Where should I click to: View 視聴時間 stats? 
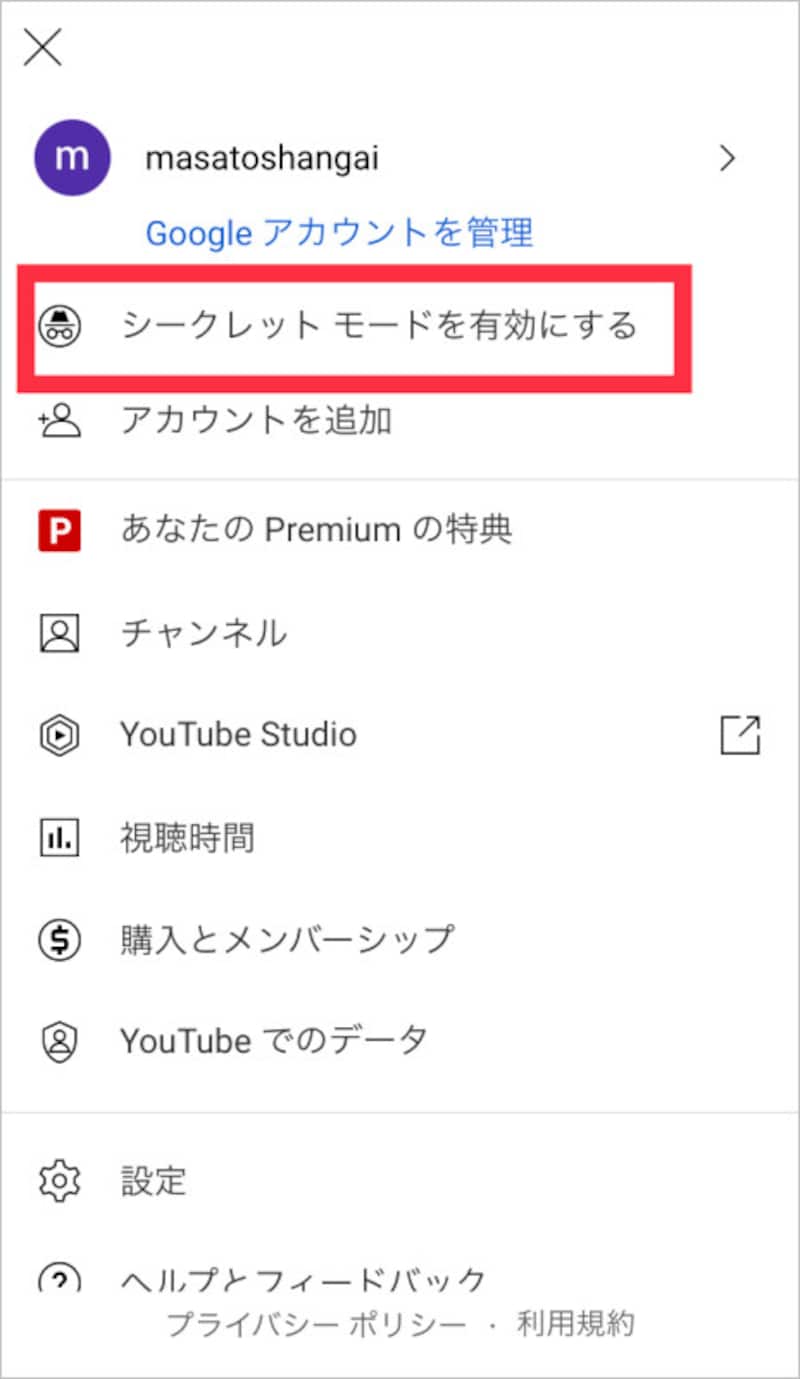point(187,837)
